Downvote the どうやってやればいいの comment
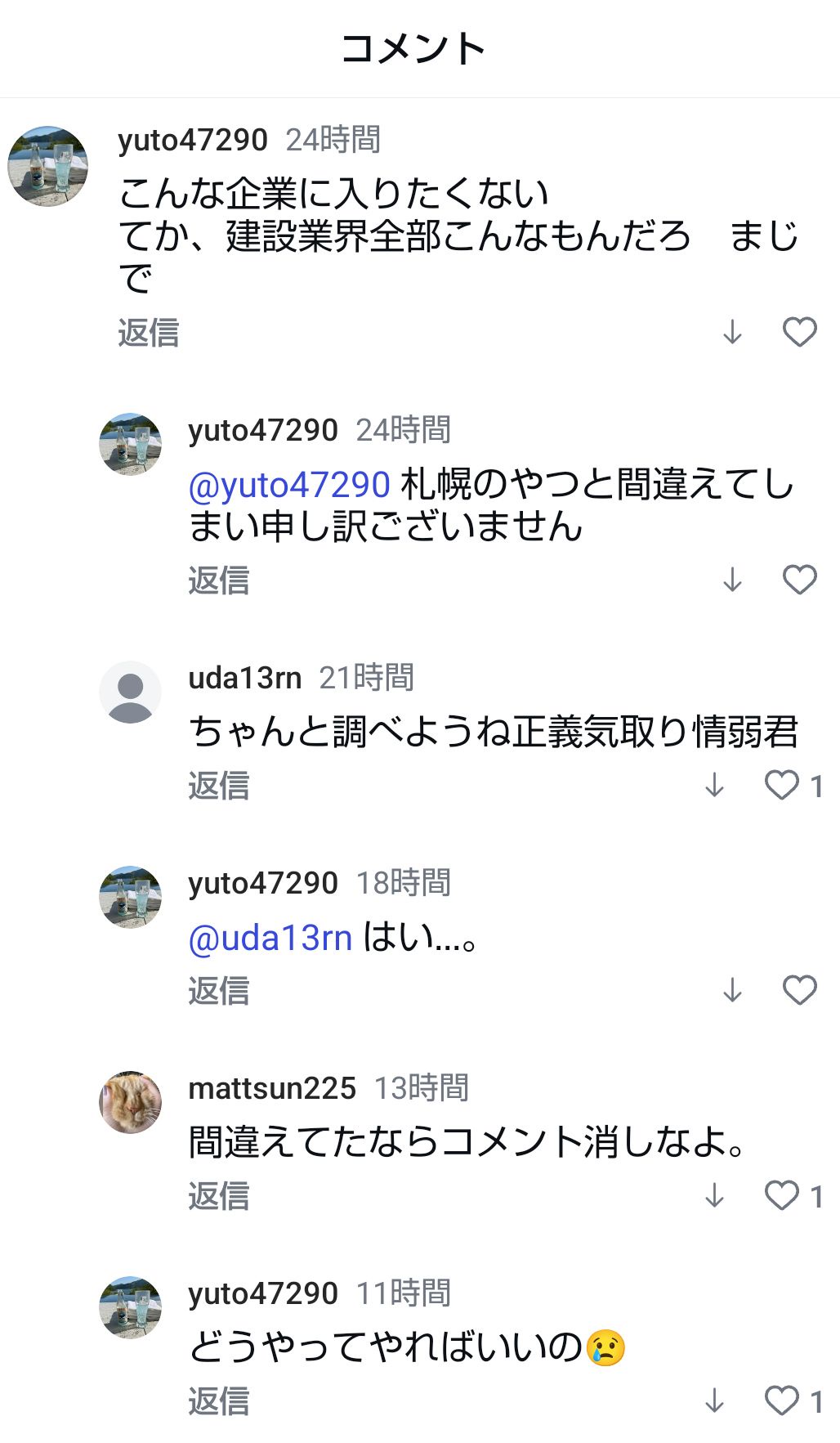Image resolution: width=840 pixels, height=1443 pixels. click(x=714, y=1400)
